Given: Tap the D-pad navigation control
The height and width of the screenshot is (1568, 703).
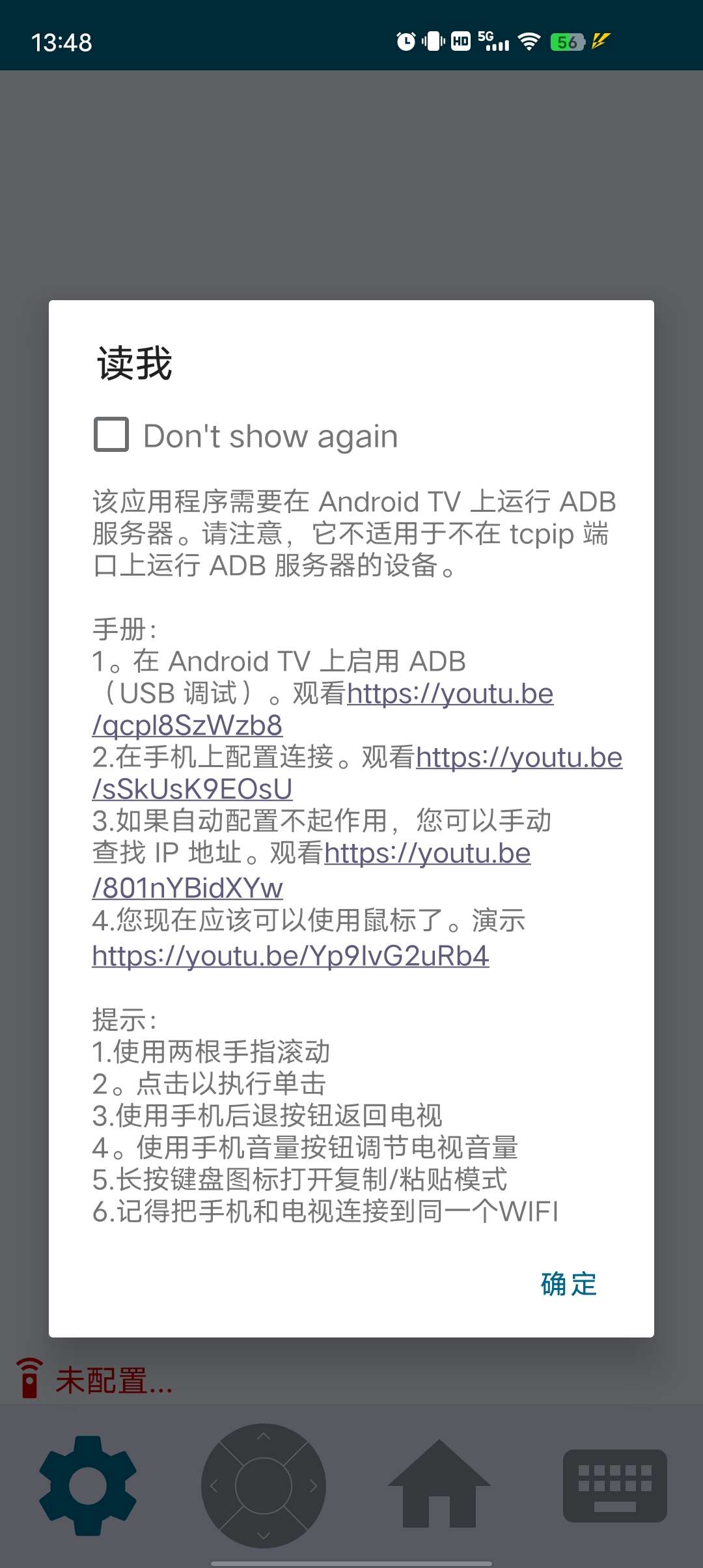Looking at the screenshot, I should point(263,1485).
